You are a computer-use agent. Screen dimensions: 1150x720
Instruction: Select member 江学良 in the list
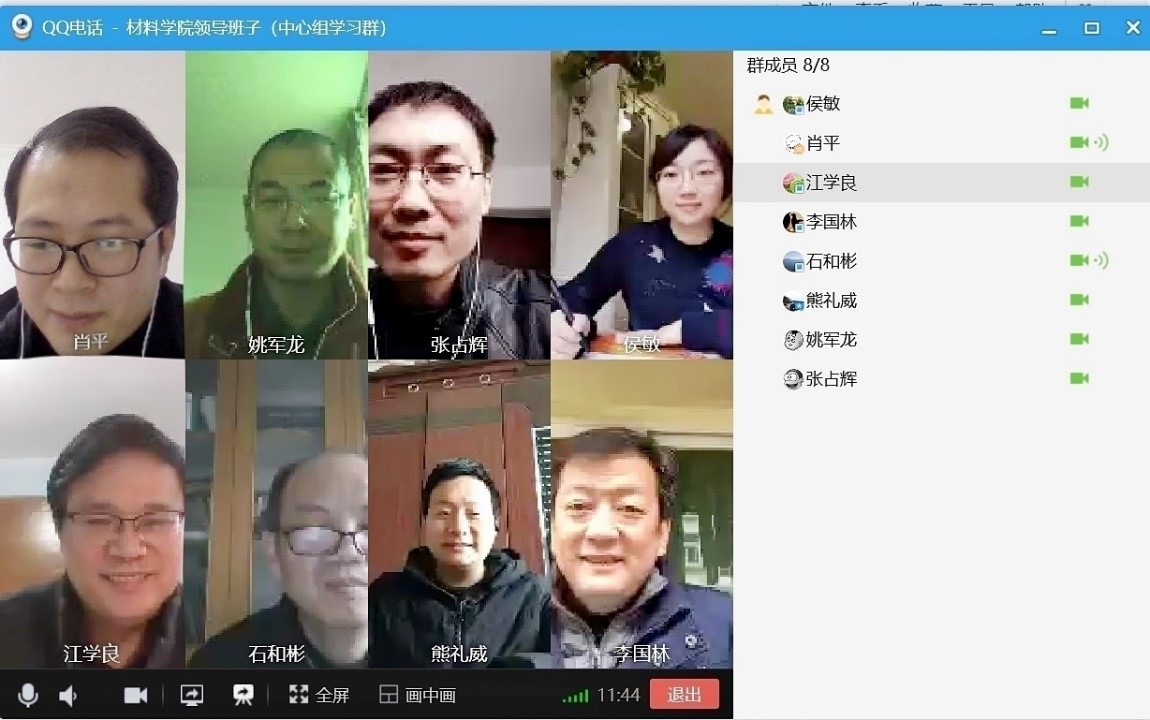[831, 183]
